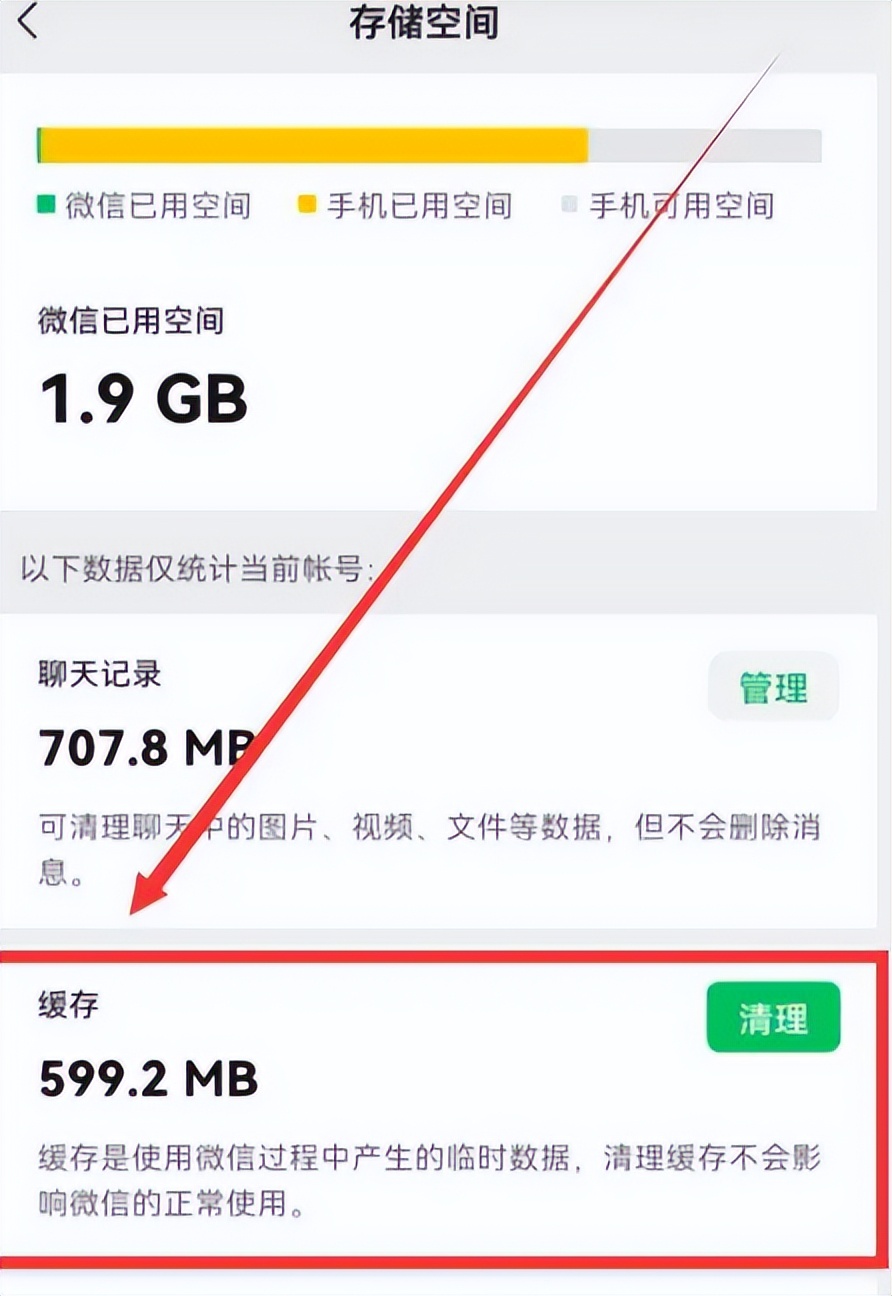Tap the 清理 button to clear cache
The width and height of the screenshot is (892, 1296).
coord(772,1018)
